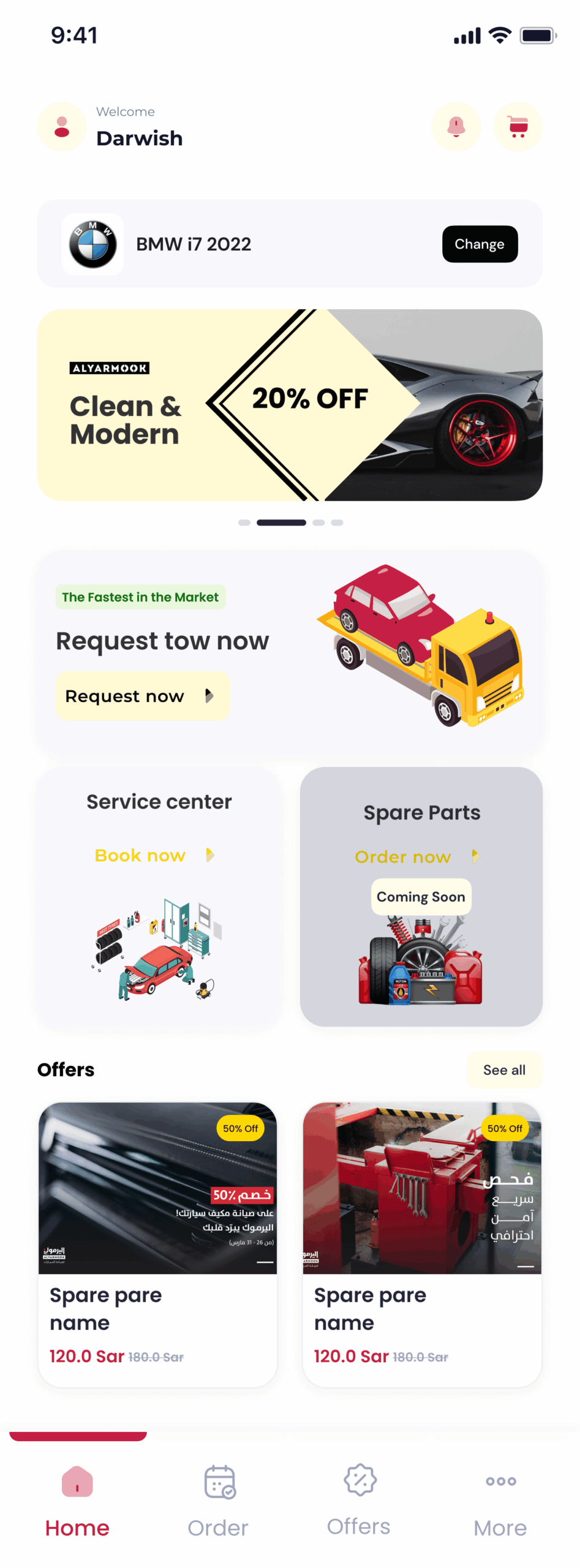580x1568 pixels.
Task: Open the offer card with the red tool cabinet
Action: pyautogui.click(x=421, y=1243)
